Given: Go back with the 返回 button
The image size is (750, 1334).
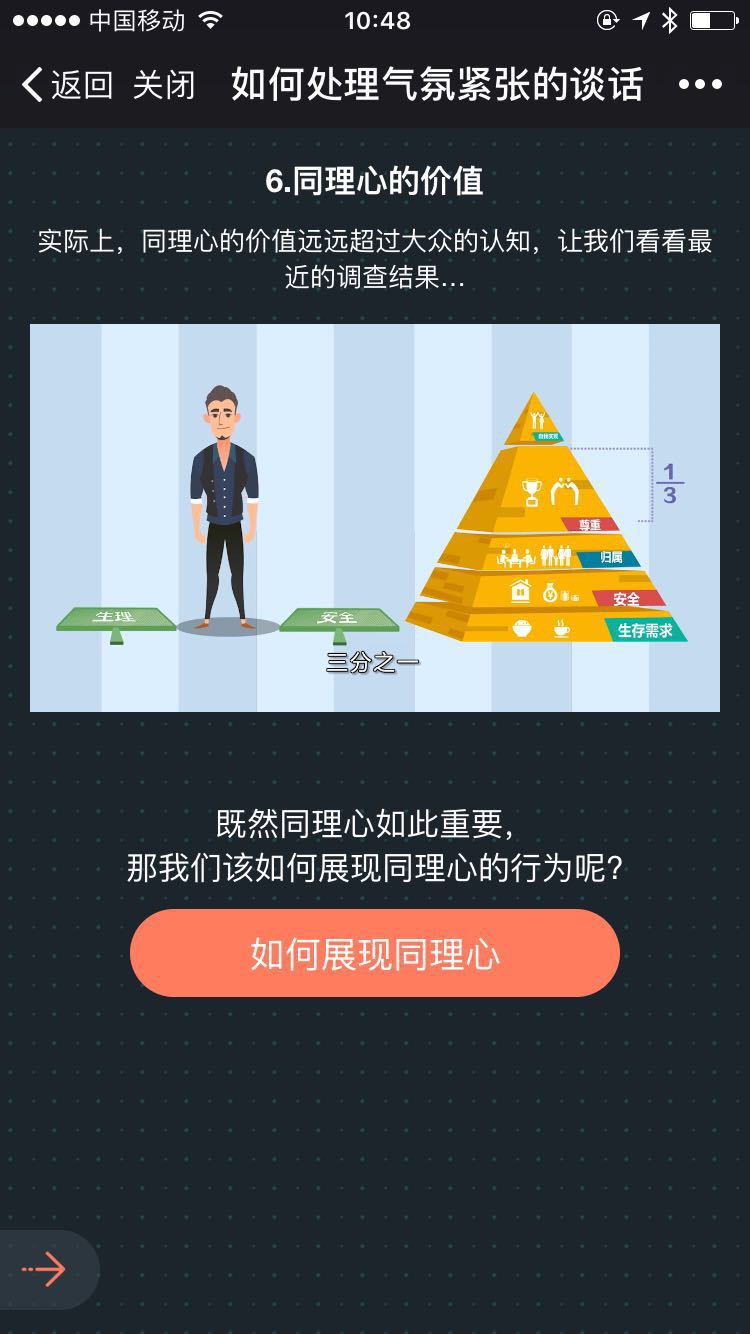Looking at the screenshot, I should (x=66, y=85).
